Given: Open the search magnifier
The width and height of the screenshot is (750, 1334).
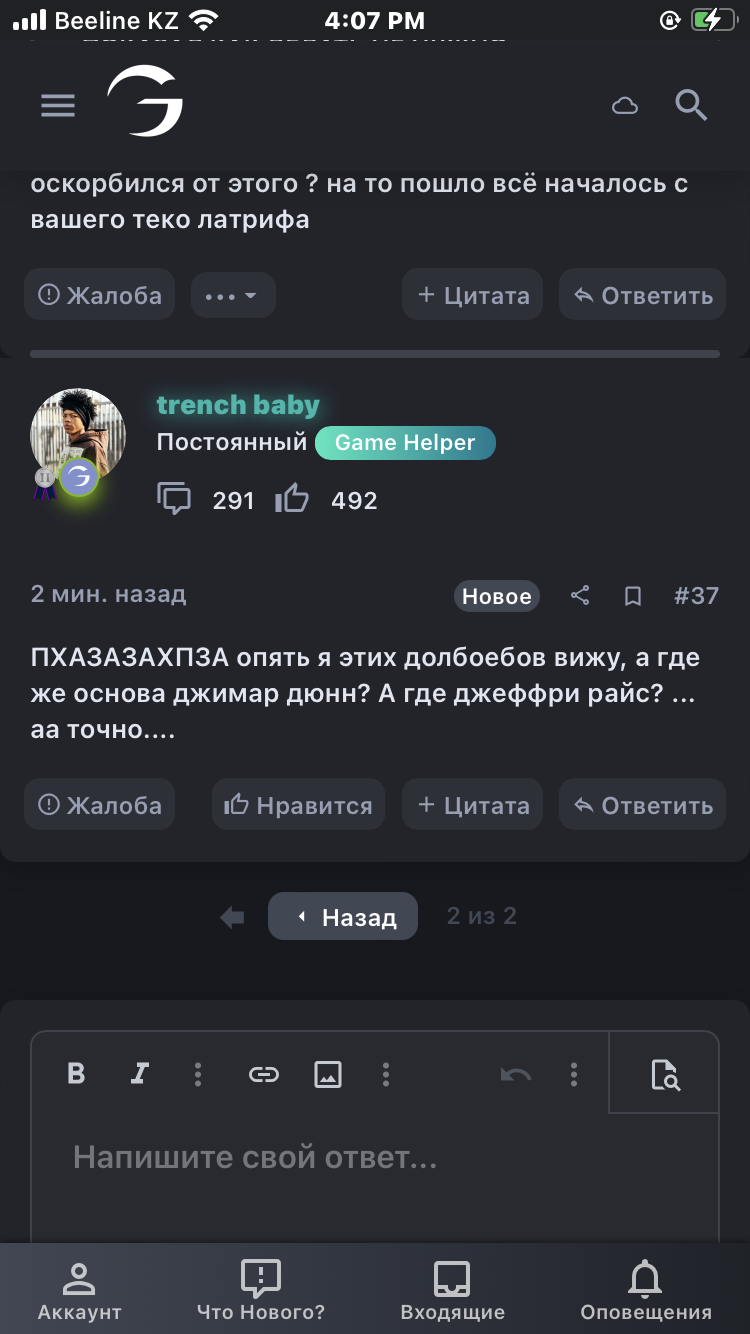Looking at the screenshot, I should click(691, 105).
